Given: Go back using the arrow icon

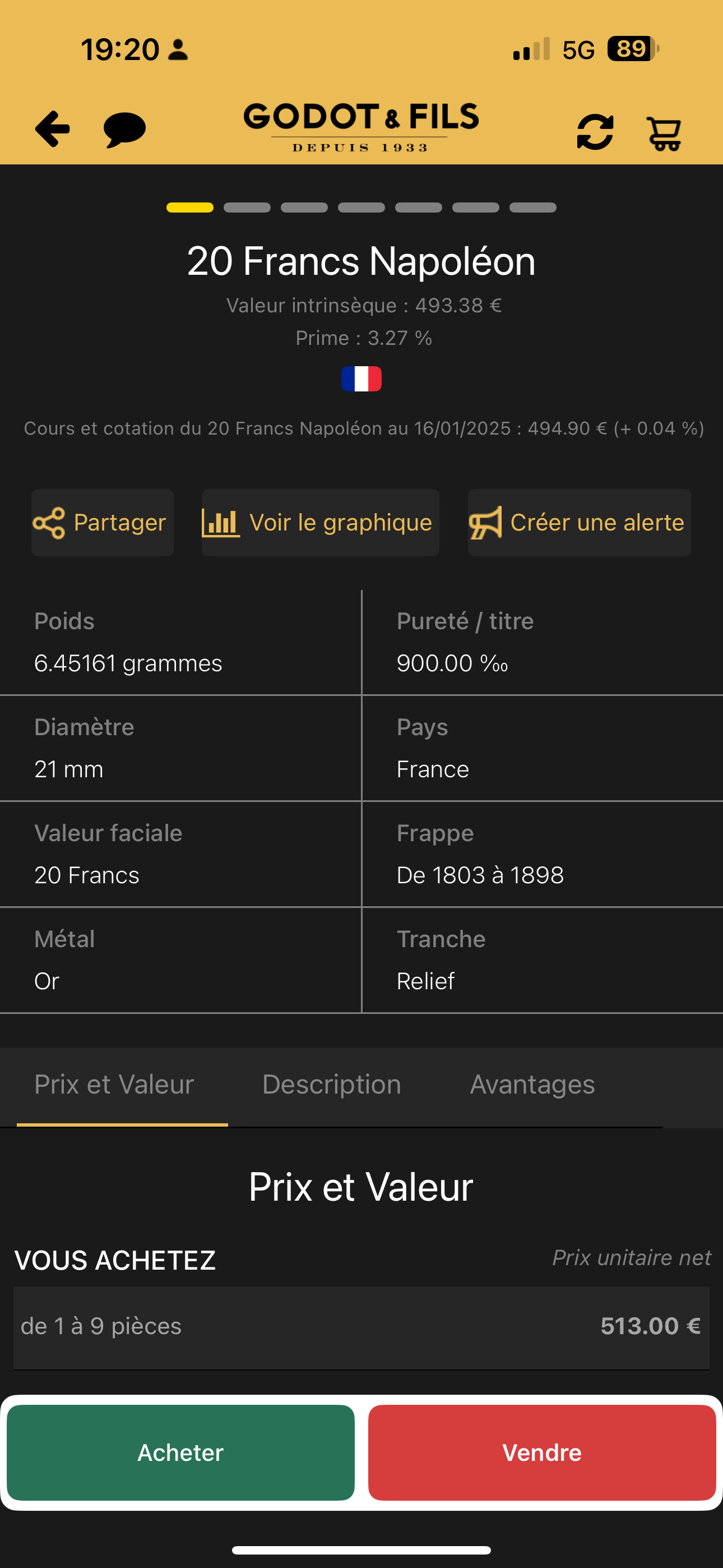Looking at the screenshot, I should [52, 129].
